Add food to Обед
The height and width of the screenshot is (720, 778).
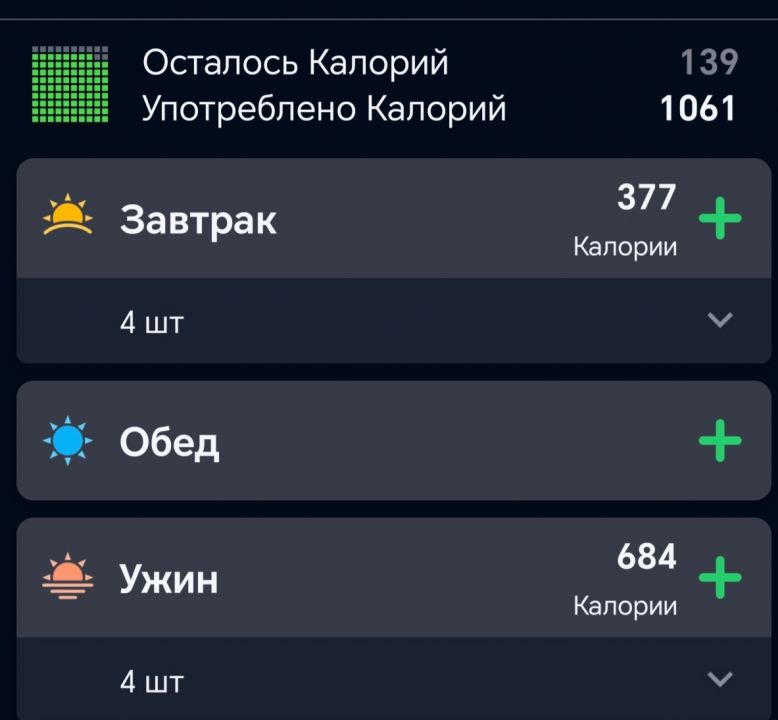pos(720,441)
